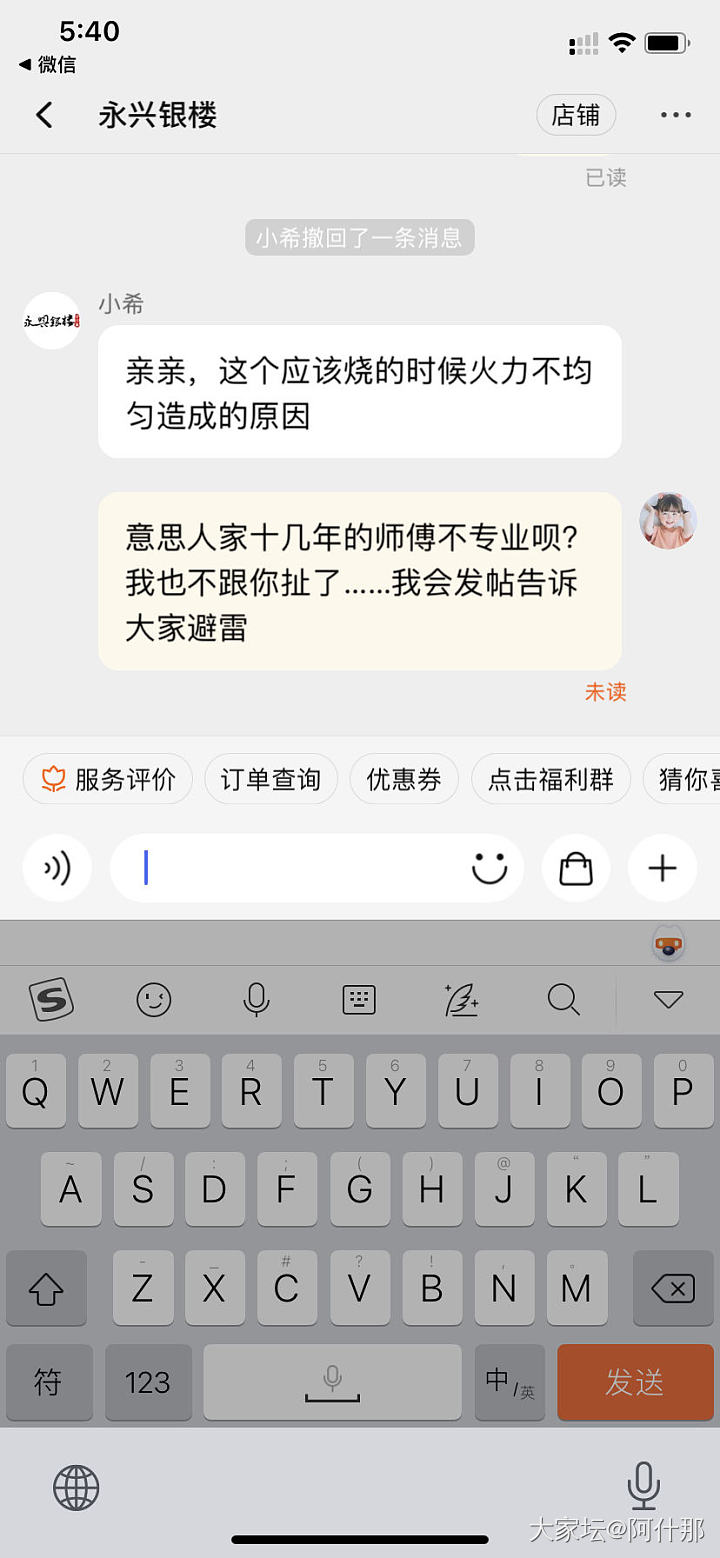Image resolution: width=720 pixels, height=1558 pixels.
Task: Open the 优惠券 coupons chip
Action: pyautogui.click(x=404, y=779)
